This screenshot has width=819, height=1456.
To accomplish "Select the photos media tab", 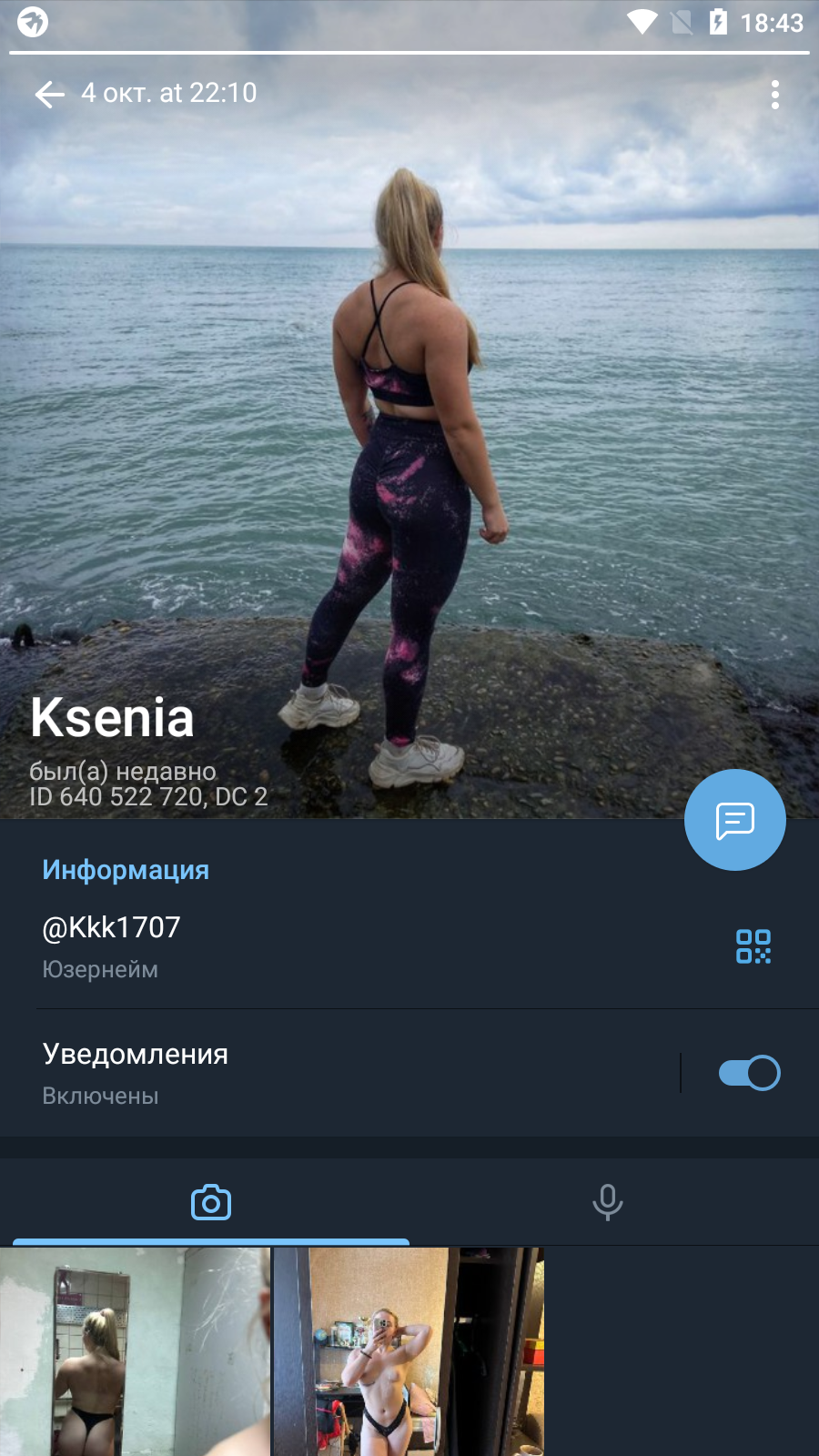I will [211, 1202].
